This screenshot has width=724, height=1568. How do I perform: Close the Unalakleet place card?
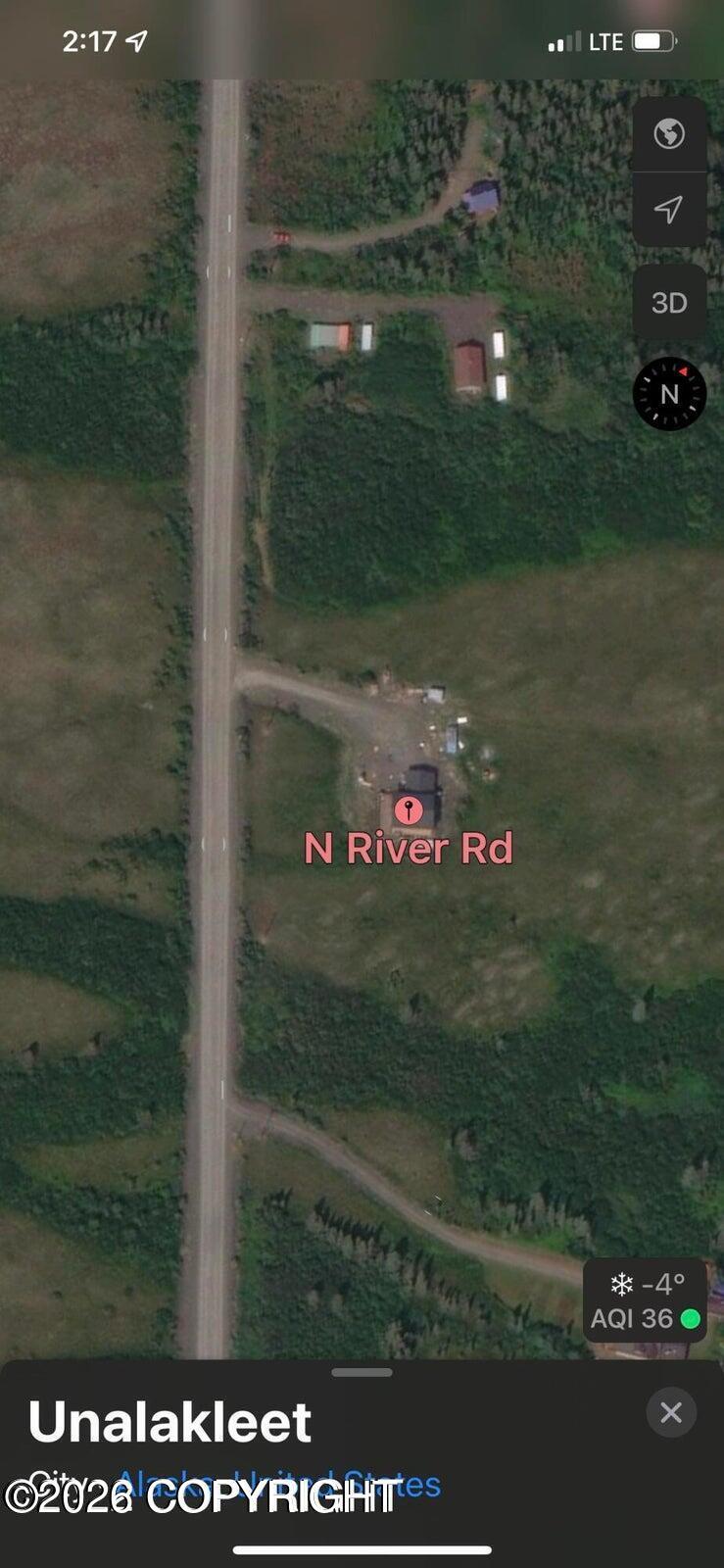pyautogui.click(x=671, y=1412)
